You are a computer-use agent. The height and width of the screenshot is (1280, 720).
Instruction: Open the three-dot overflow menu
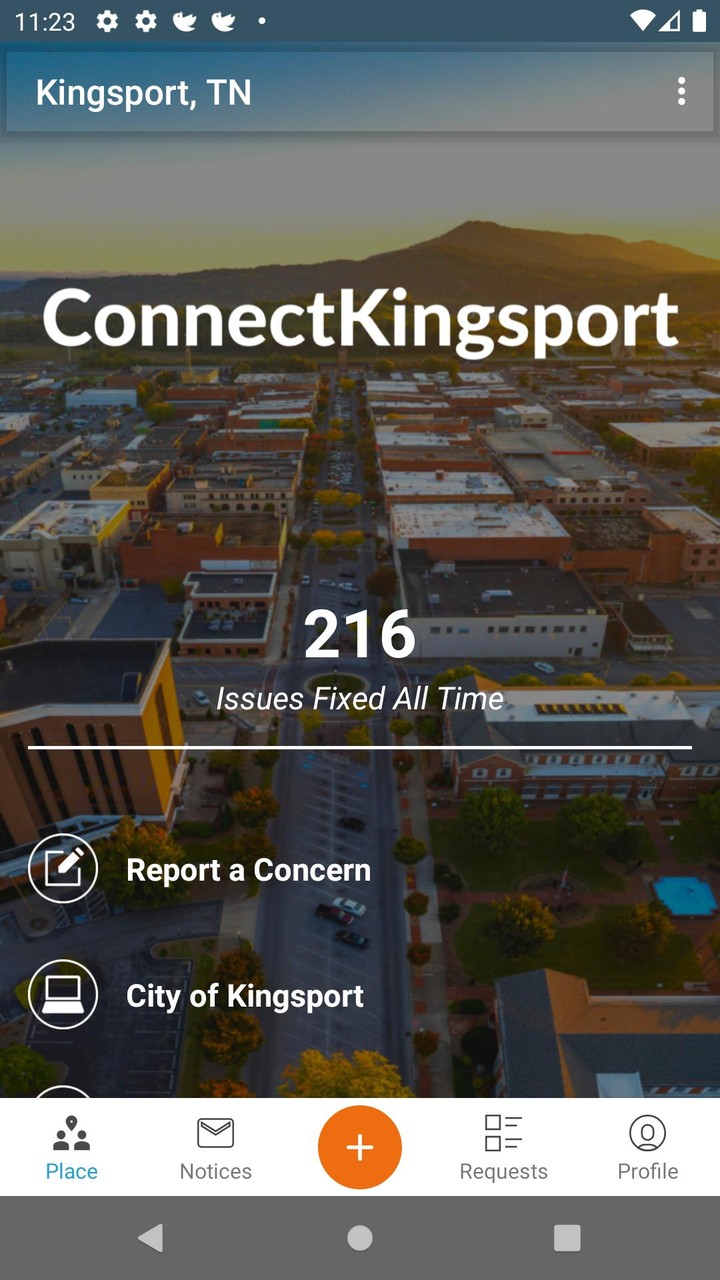point(682,92)
